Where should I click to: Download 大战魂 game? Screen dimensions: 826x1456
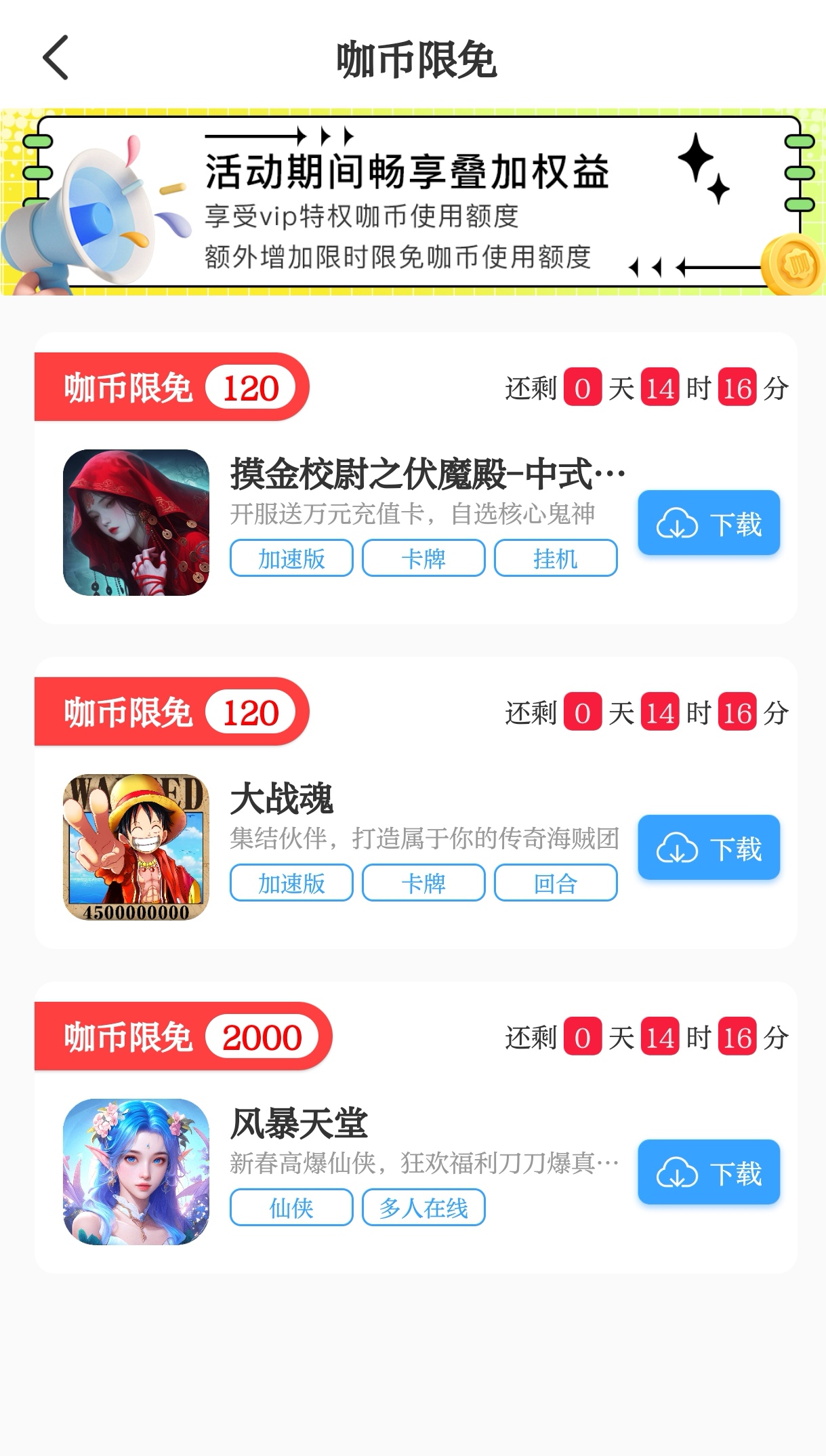[708, 848]
